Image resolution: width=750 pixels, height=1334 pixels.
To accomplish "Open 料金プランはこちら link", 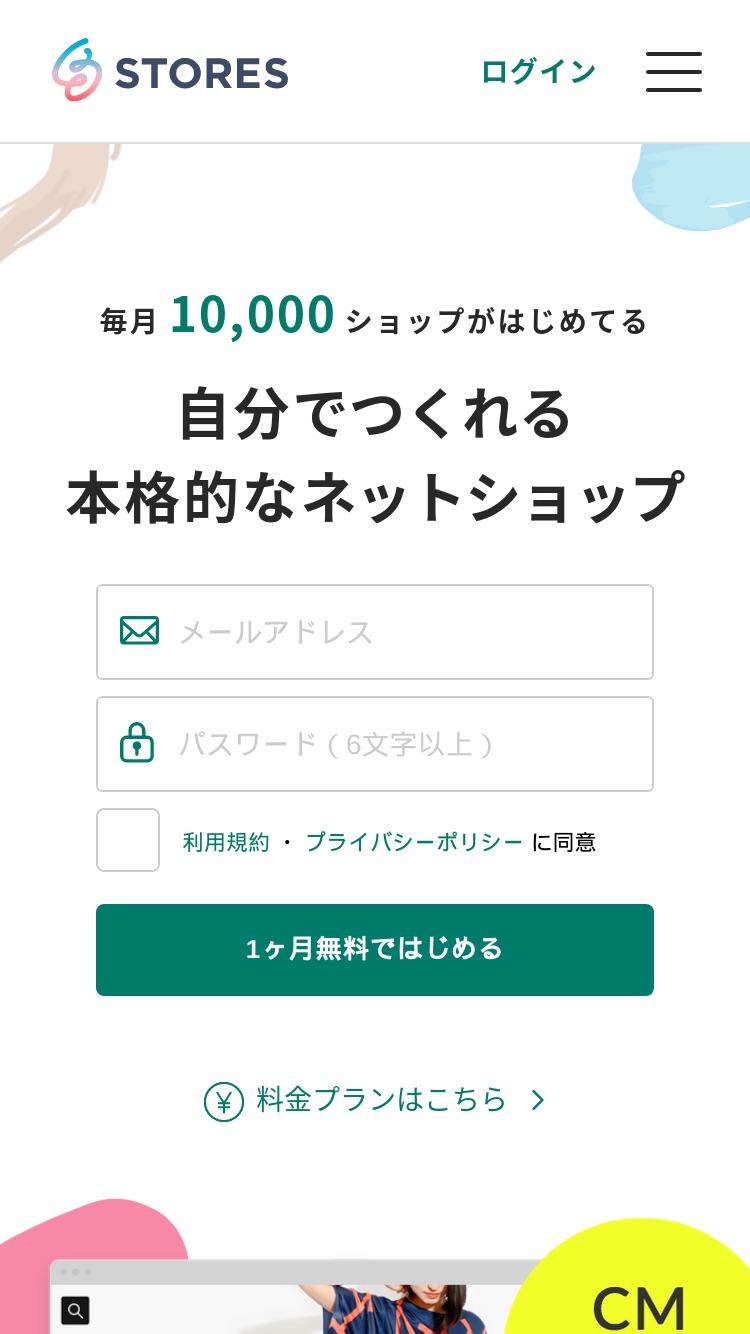I will (375, 1100).
